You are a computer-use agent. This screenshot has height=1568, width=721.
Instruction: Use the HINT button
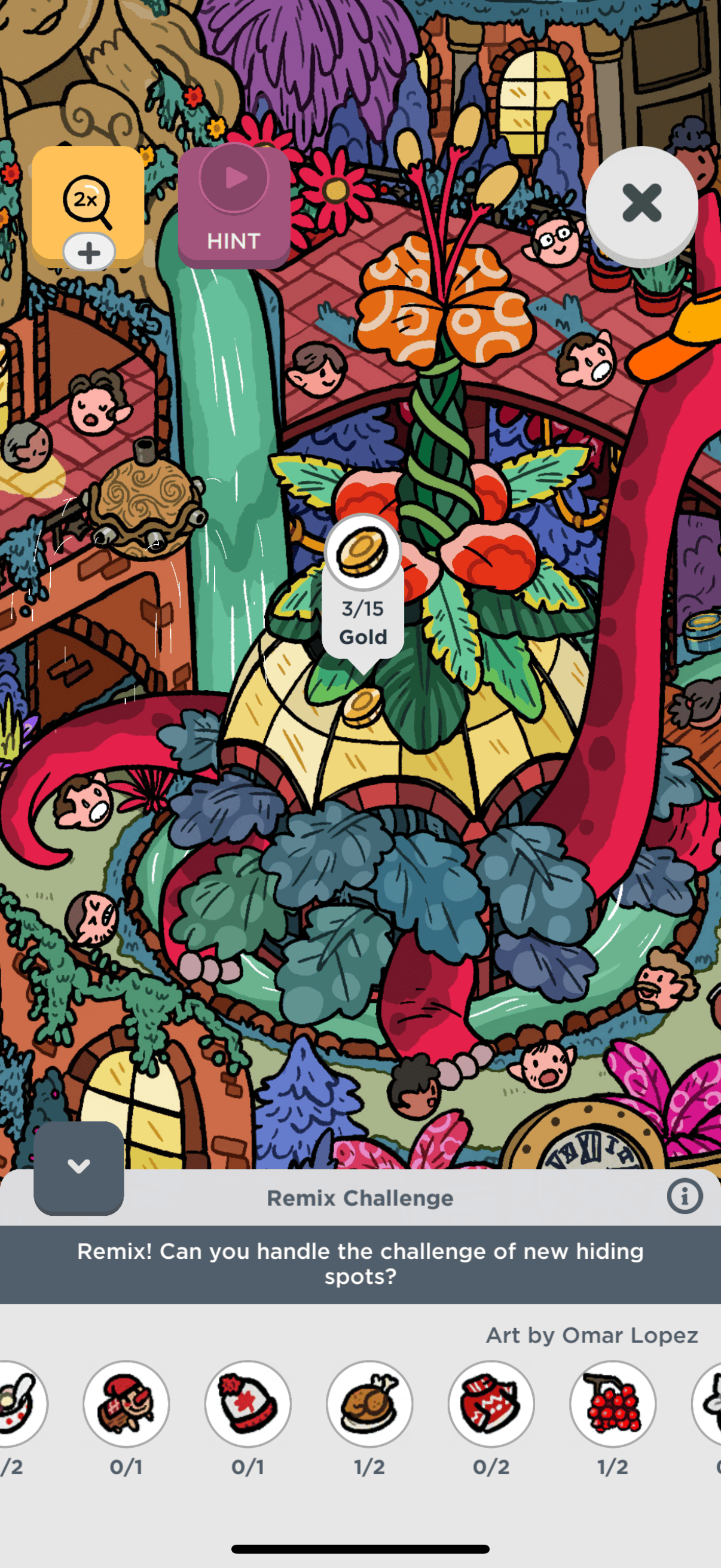[234, 207]
